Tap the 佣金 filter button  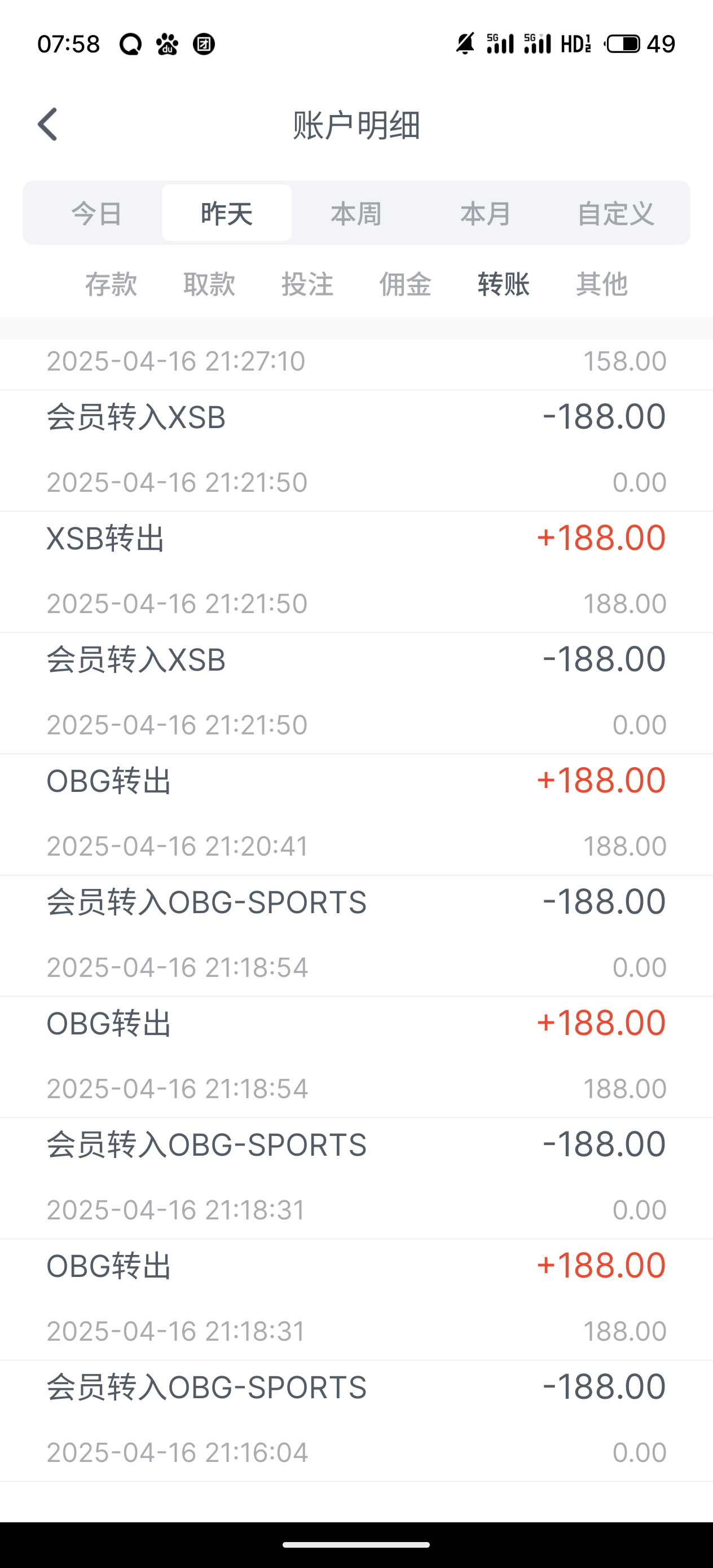[x=406, y=284]
